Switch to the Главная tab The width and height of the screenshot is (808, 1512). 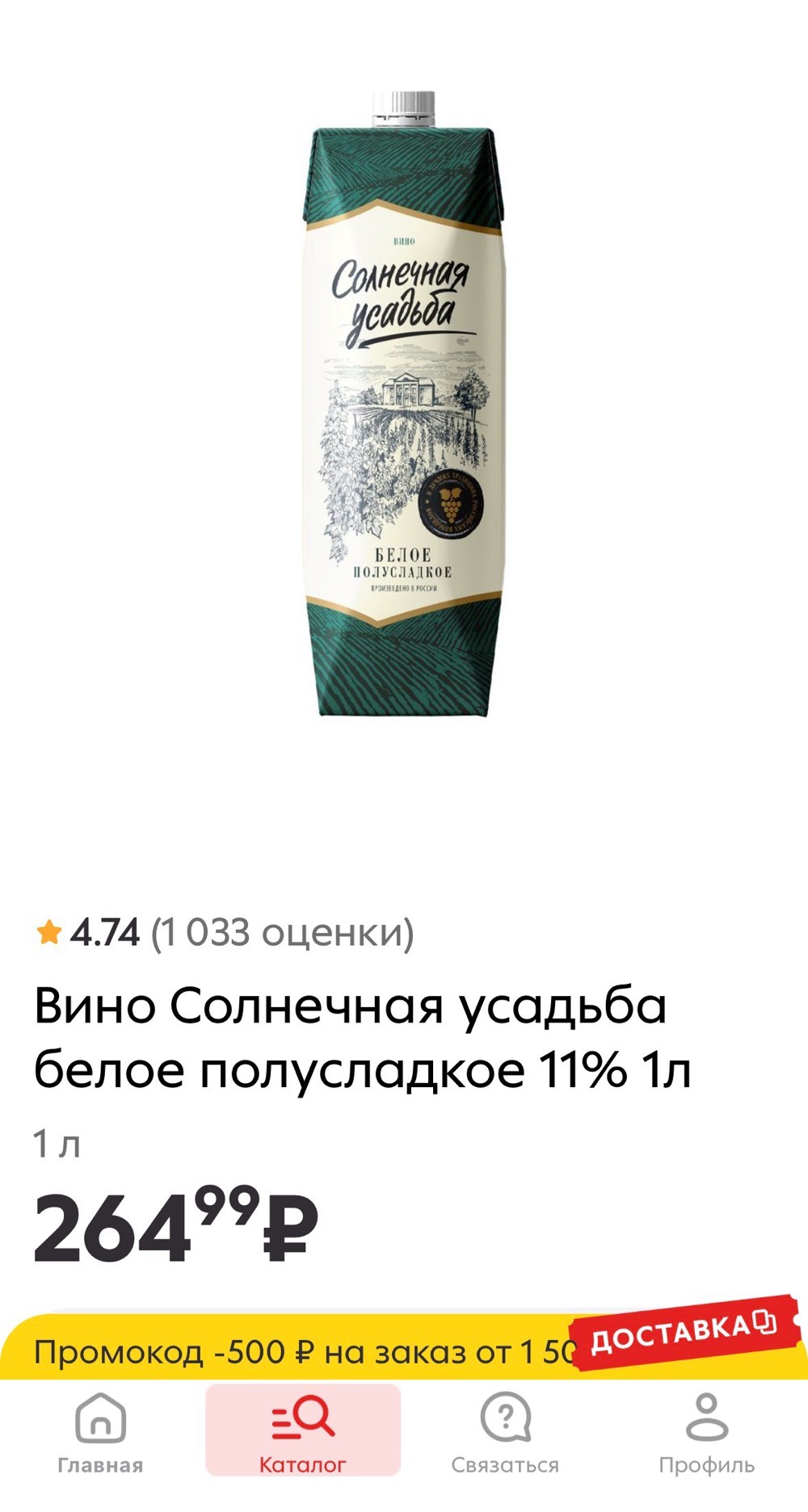(100, 1431)
